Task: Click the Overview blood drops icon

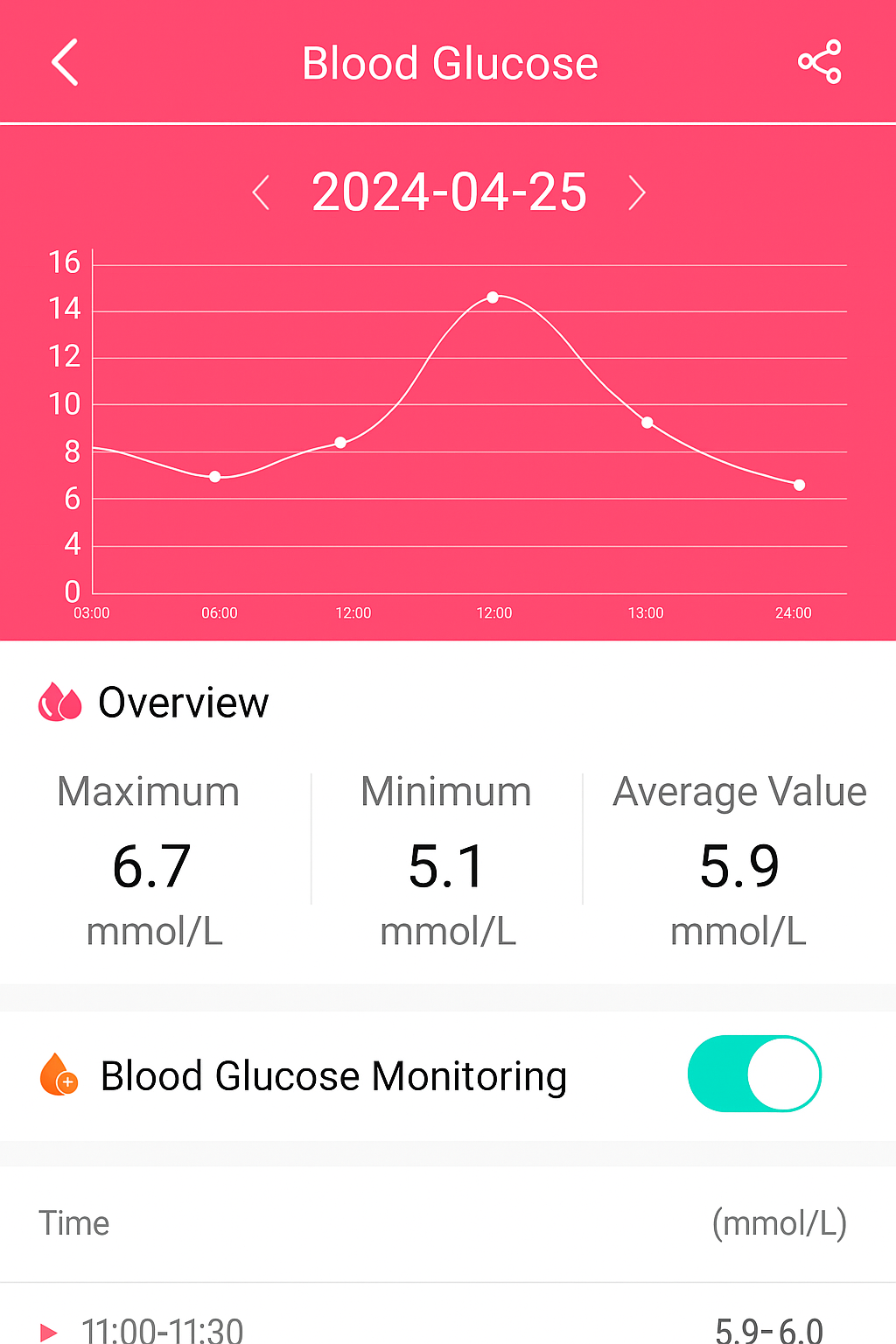Action: 58,701
